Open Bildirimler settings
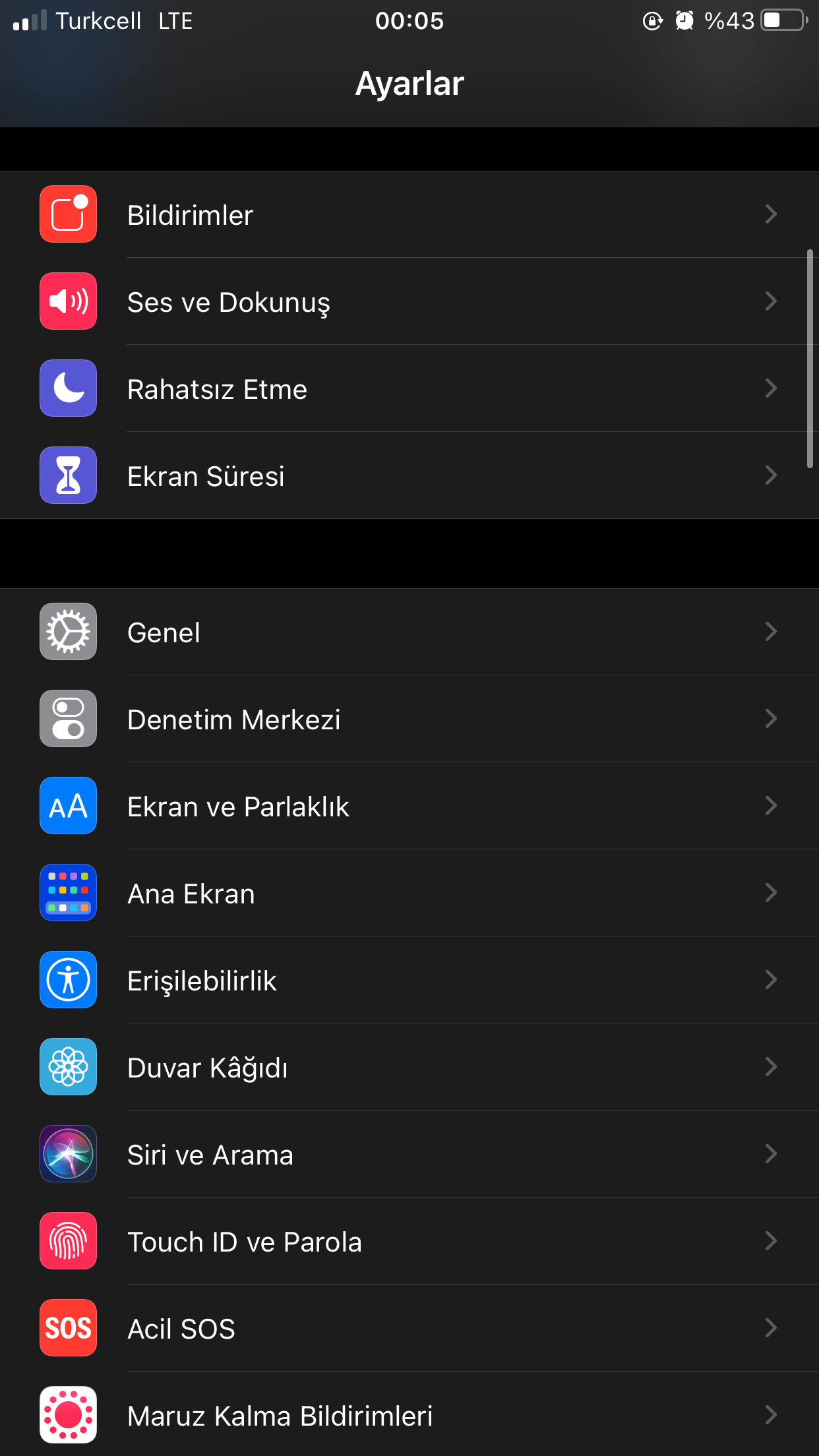 pos(409,215)
